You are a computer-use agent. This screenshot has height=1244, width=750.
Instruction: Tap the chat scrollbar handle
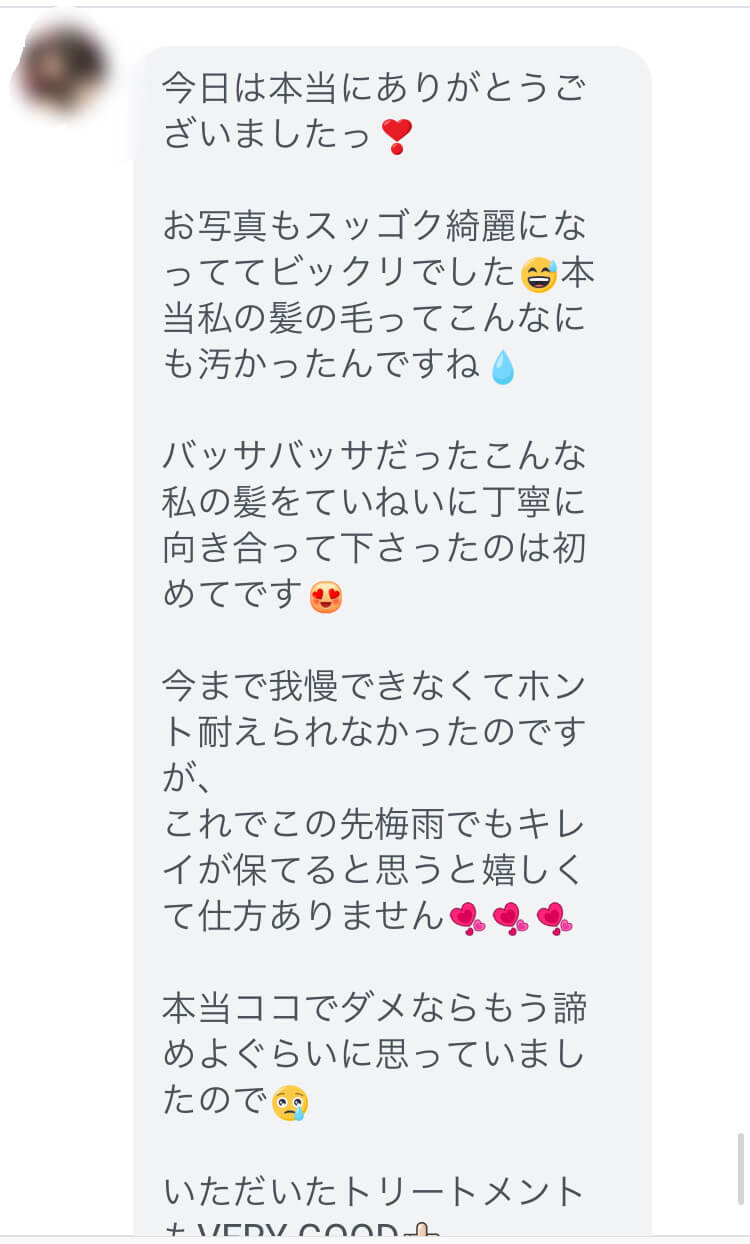pos(740,1170)
